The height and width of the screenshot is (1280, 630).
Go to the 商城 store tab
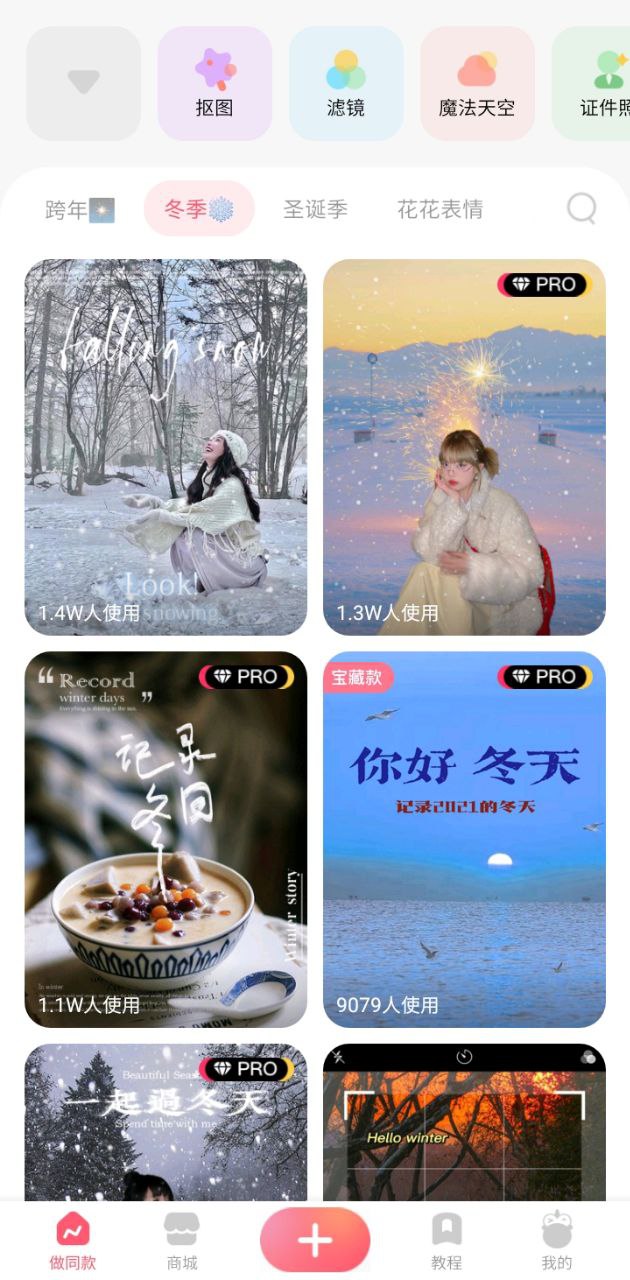pos(182,1242)
